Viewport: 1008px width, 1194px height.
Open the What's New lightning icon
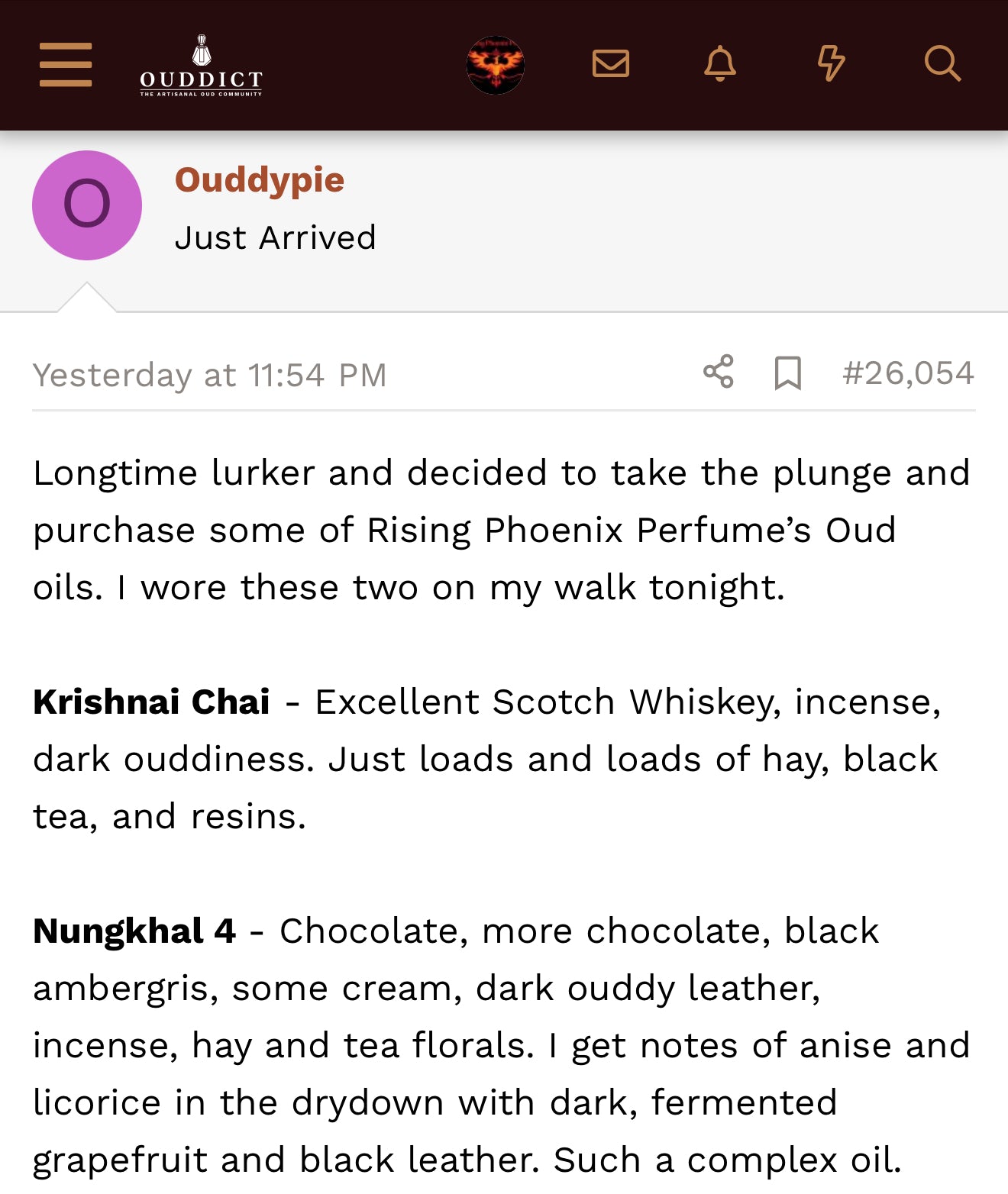[831, 64]
